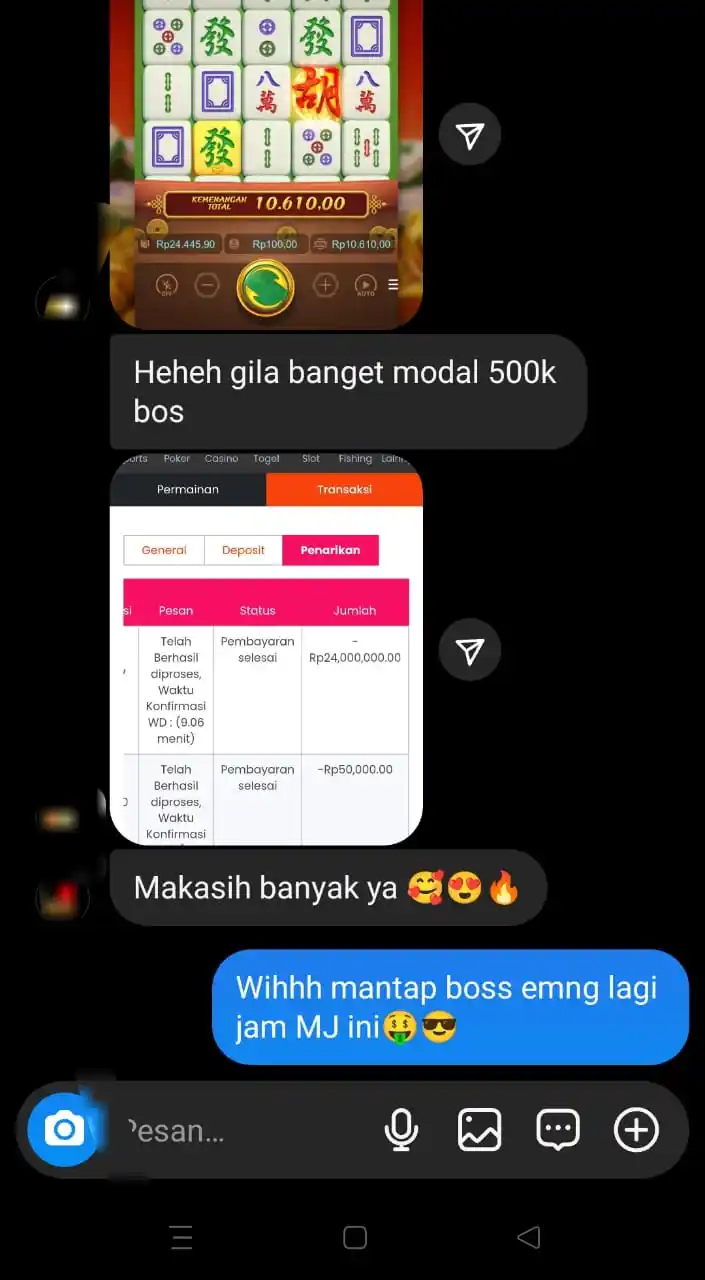Tap the Pesan message input field
Viewport: 705px width, 1280px height.
(240, 1131)
